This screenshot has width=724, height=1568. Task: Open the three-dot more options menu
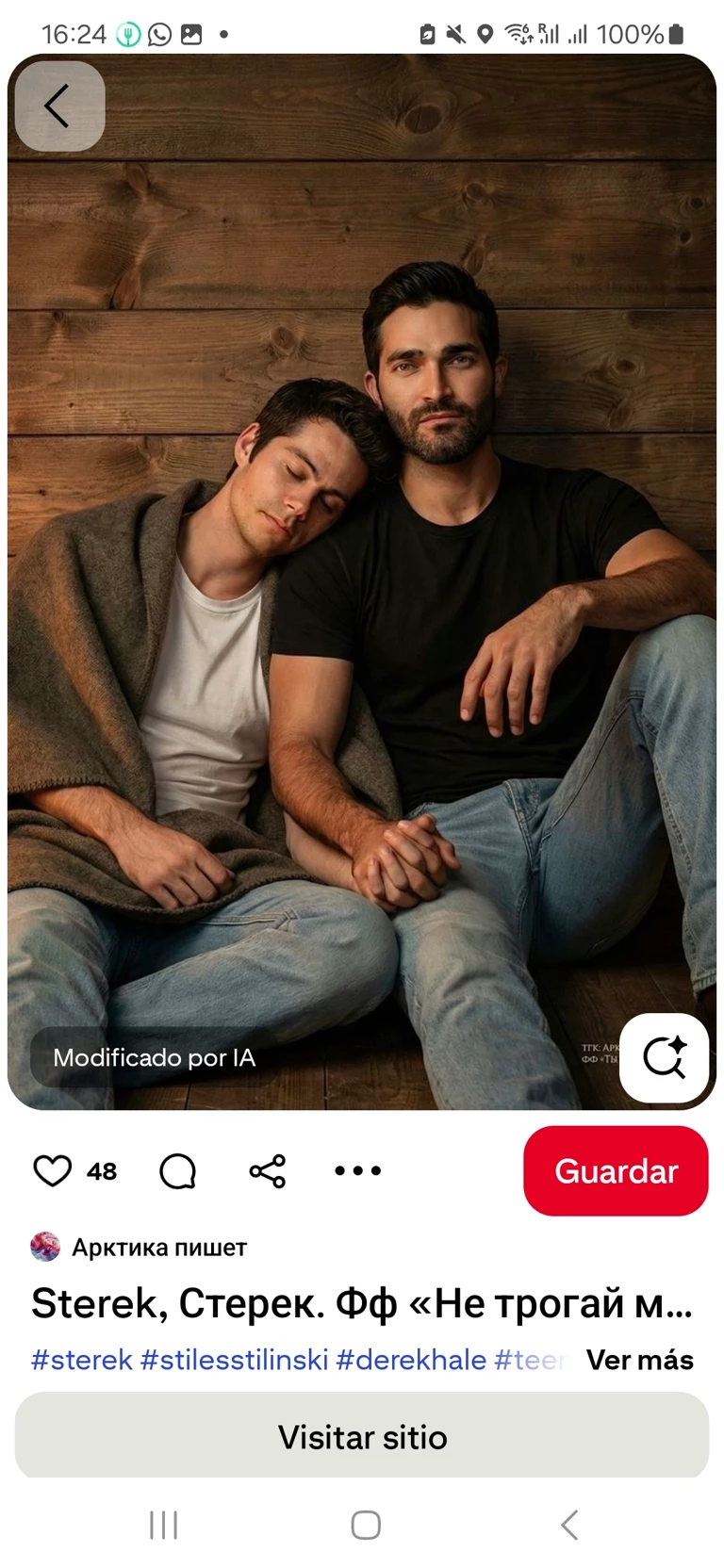click(358, 1170)
